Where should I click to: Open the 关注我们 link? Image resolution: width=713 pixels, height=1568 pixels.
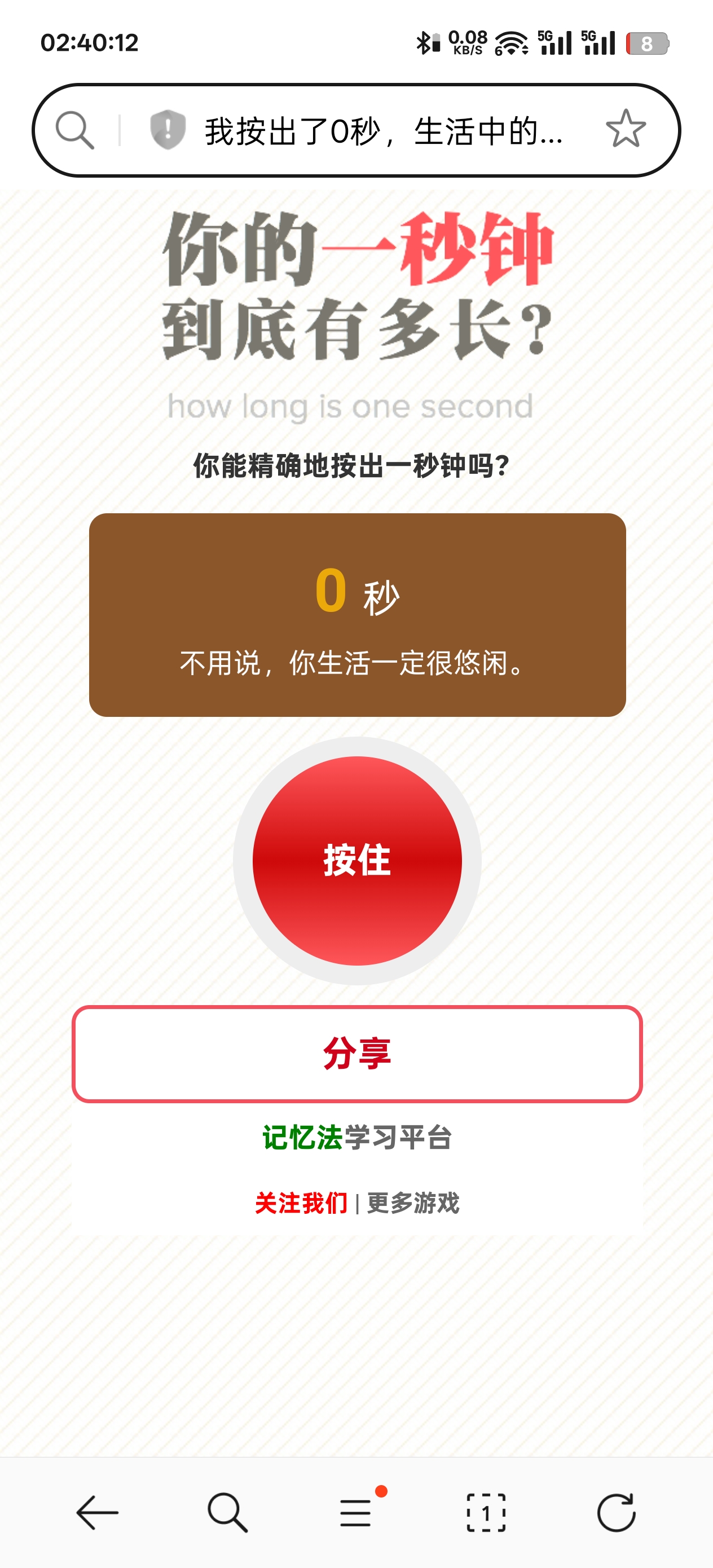click(301, 1203)
